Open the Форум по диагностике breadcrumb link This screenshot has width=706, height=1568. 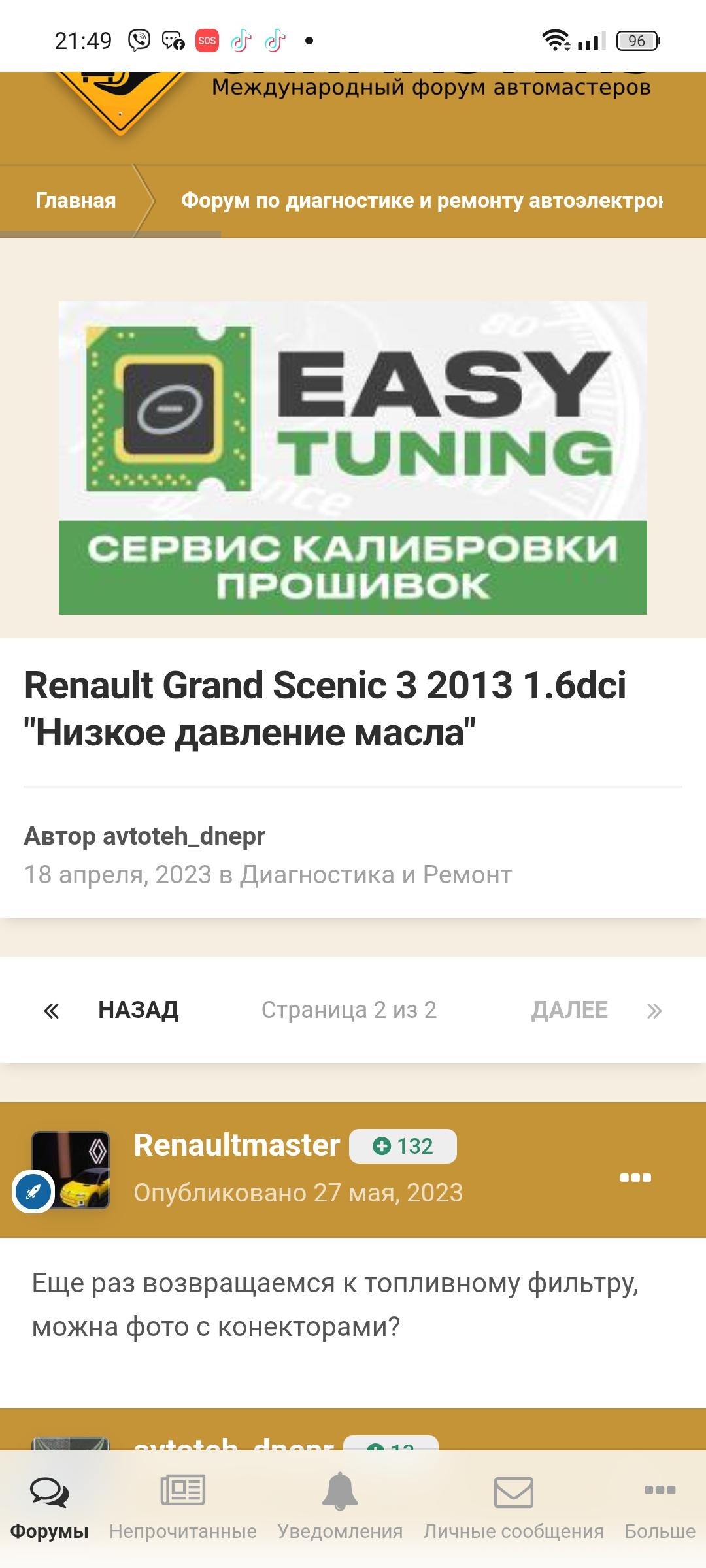click(422, 200)
